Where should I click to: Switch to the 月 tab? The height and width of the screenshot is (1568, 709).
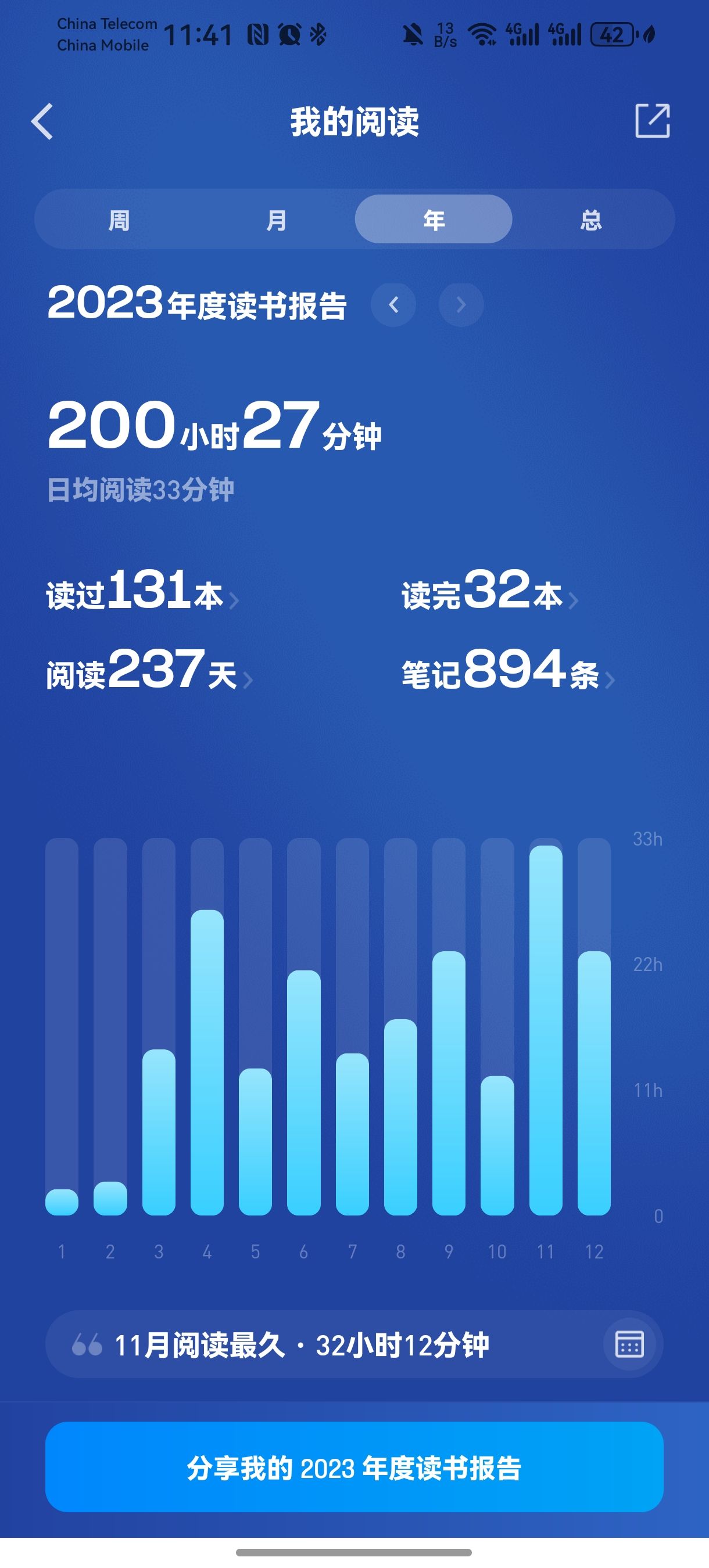[x=276, y=220]
